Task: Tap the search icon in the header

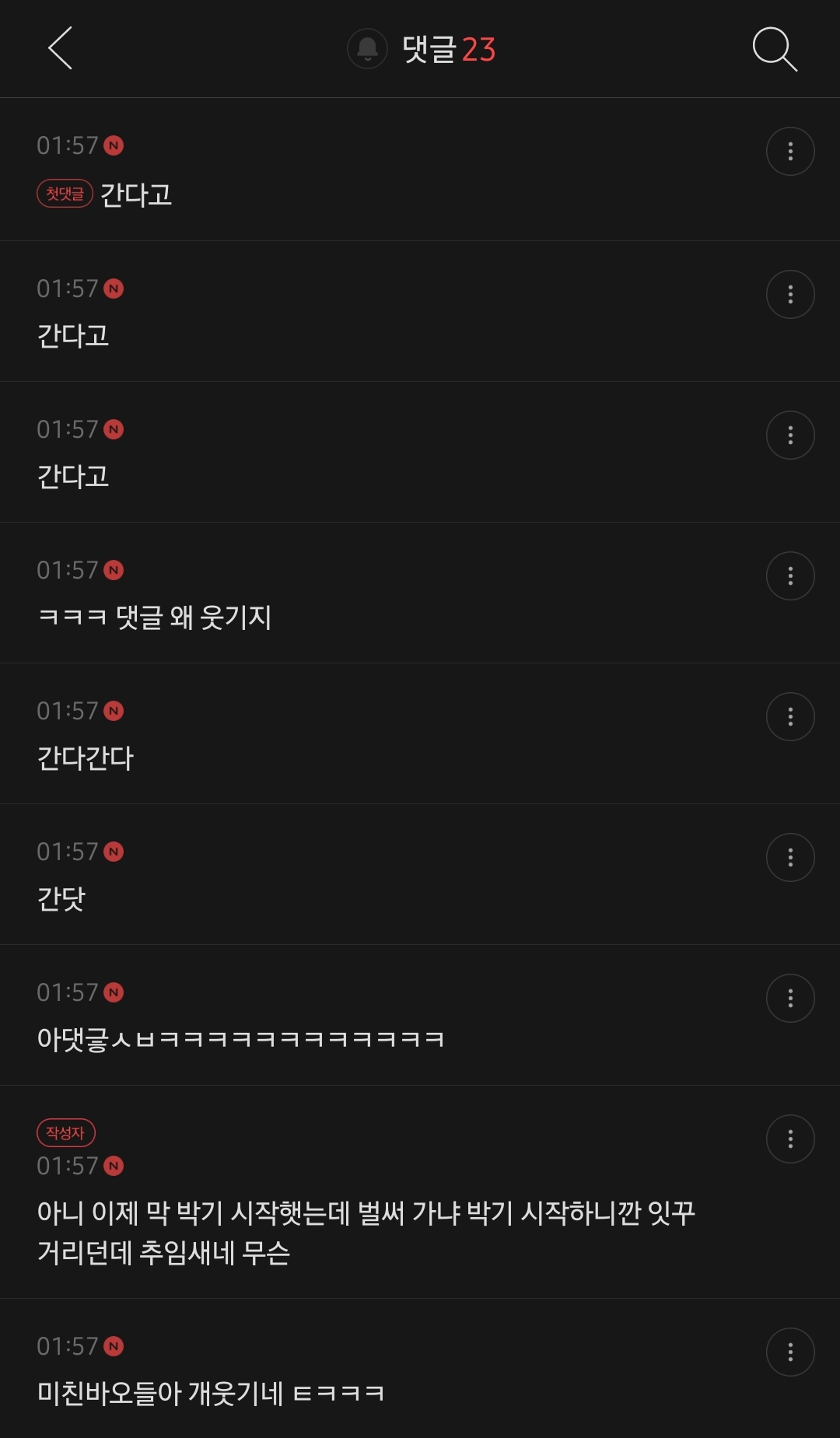Action: coord(774,50)
